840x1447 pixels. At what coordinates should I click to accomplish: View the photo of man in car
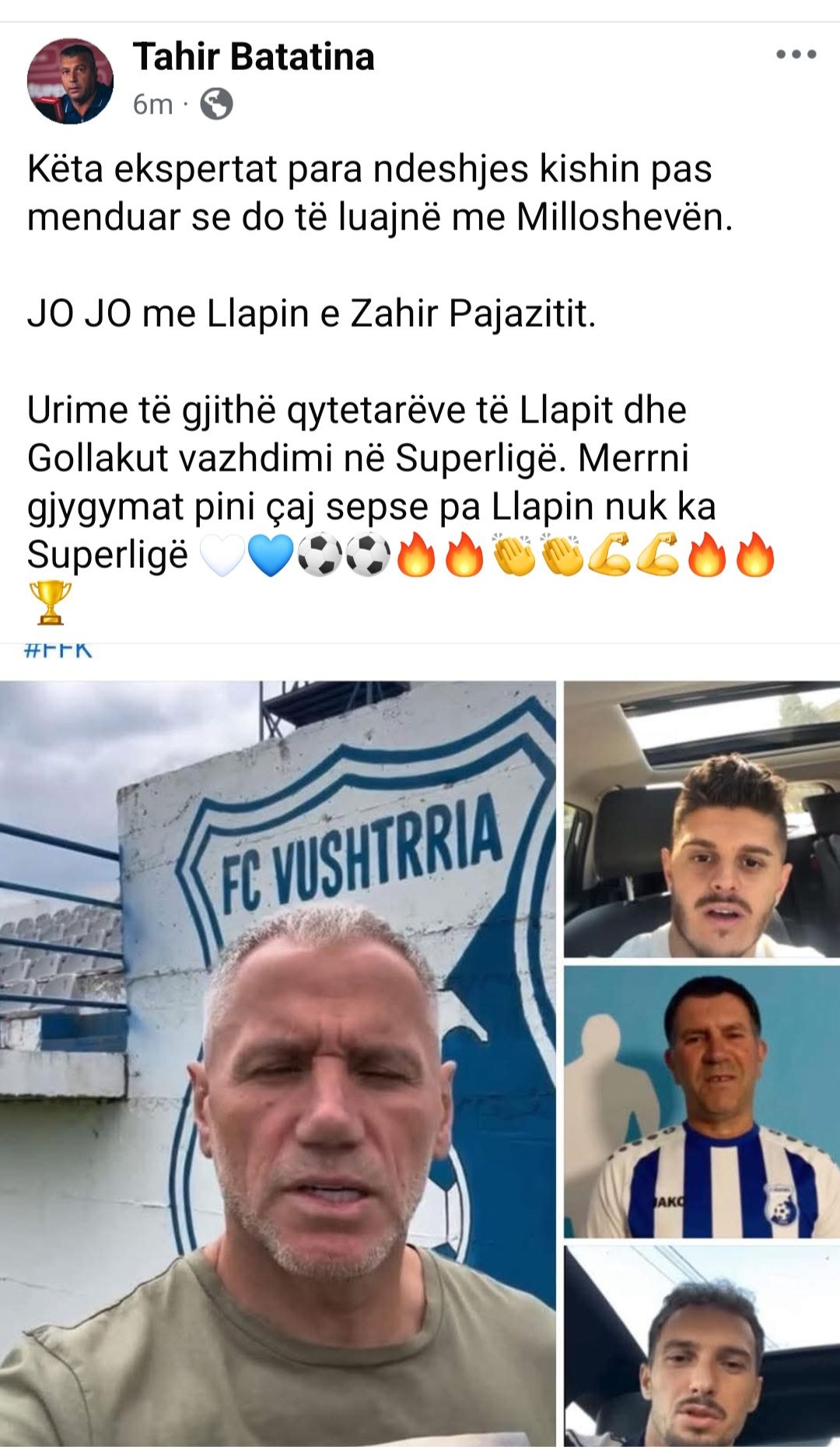click(702, 819)
